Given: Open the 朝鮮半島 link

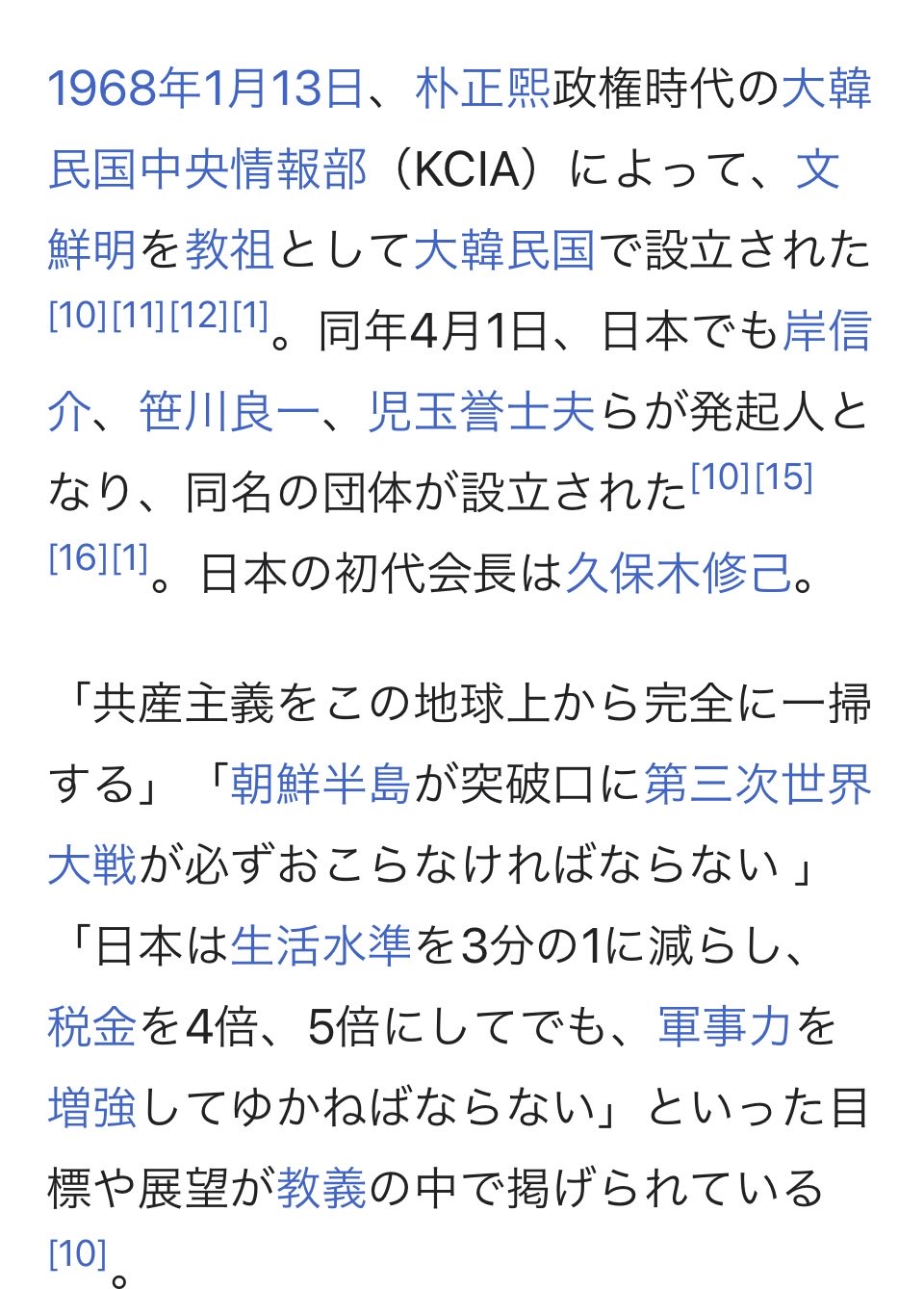Looking at the screenshot, I should (321, 784).
